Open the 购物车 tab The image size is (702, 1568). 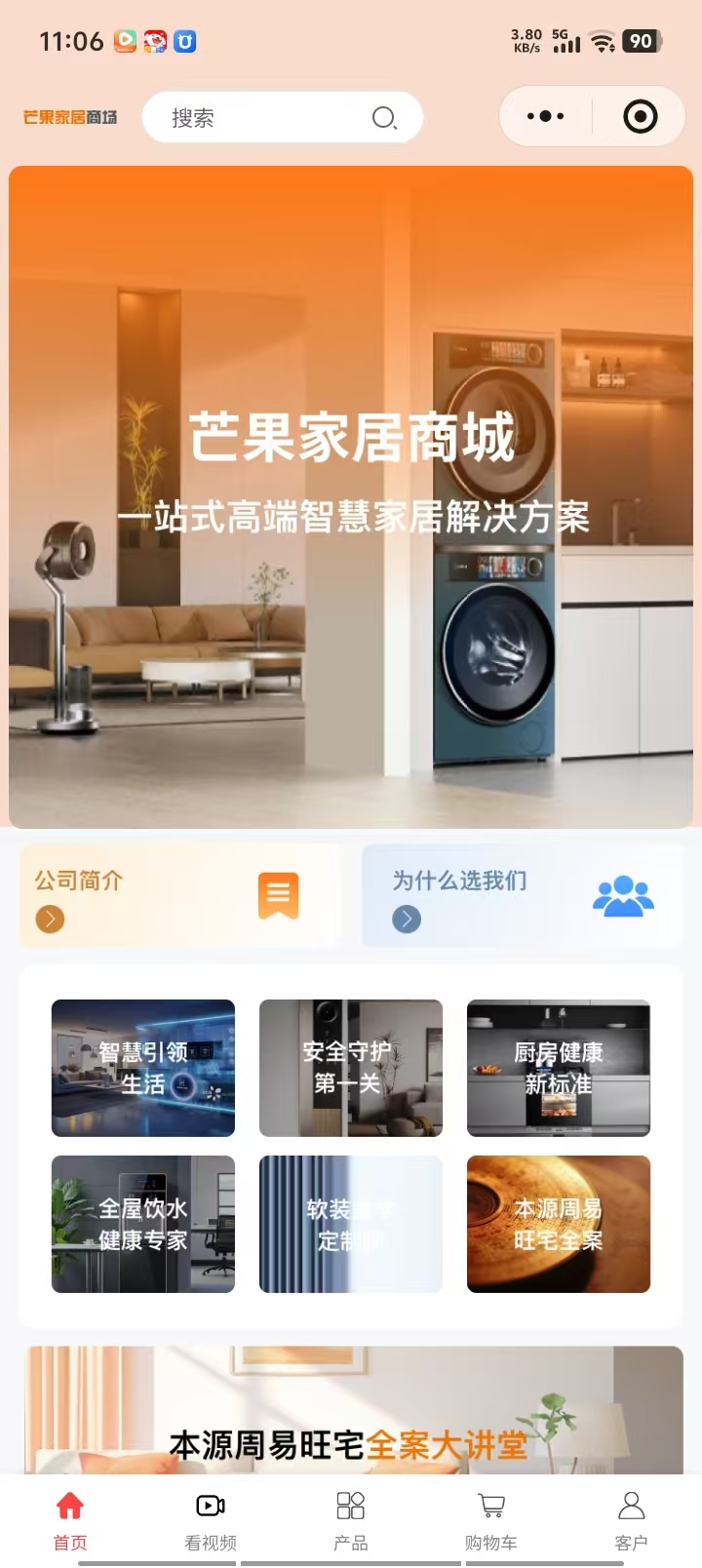(491, 1519)
